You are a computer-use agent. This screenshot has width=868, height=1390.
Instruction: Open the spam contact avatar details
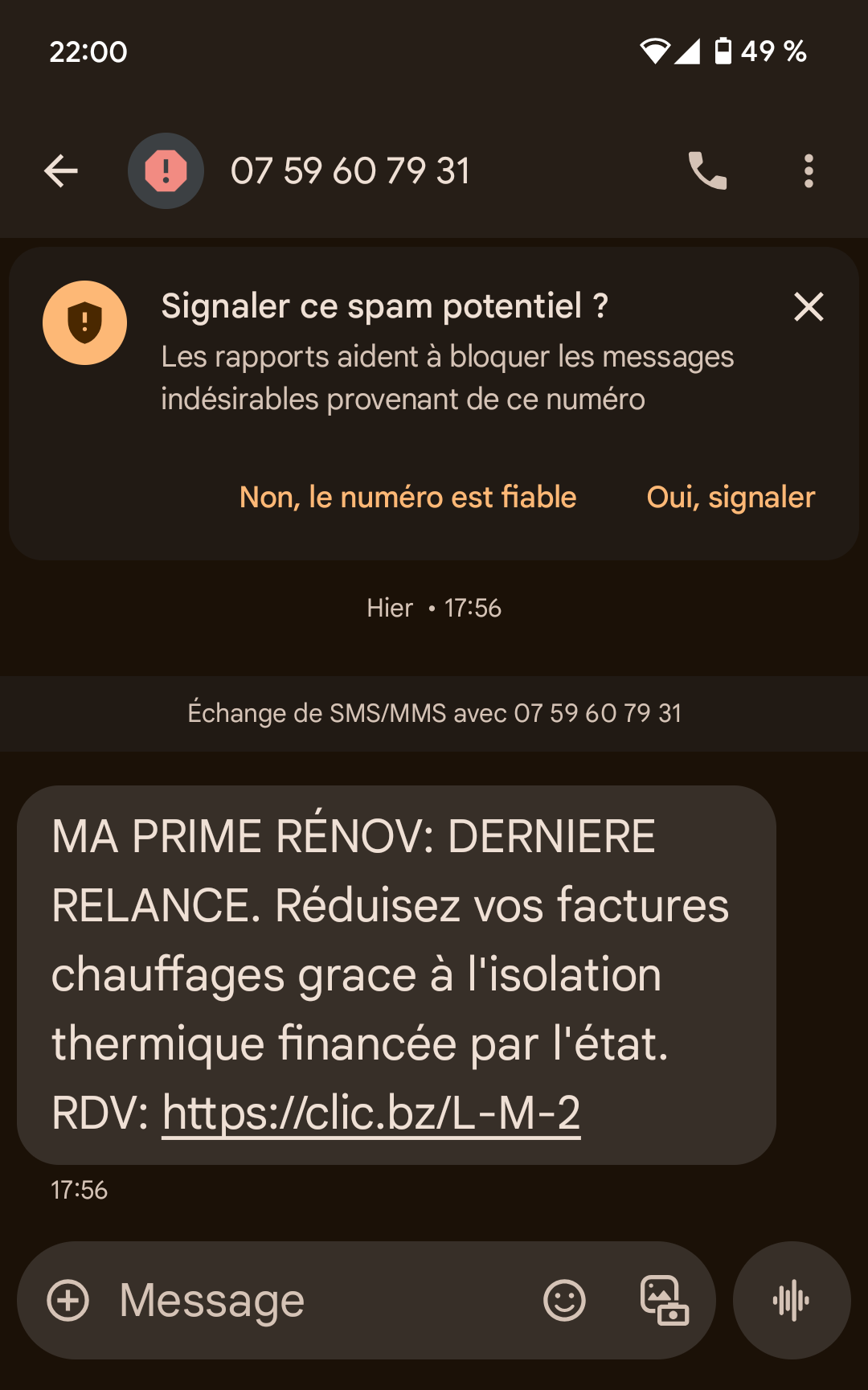point(166,171)
